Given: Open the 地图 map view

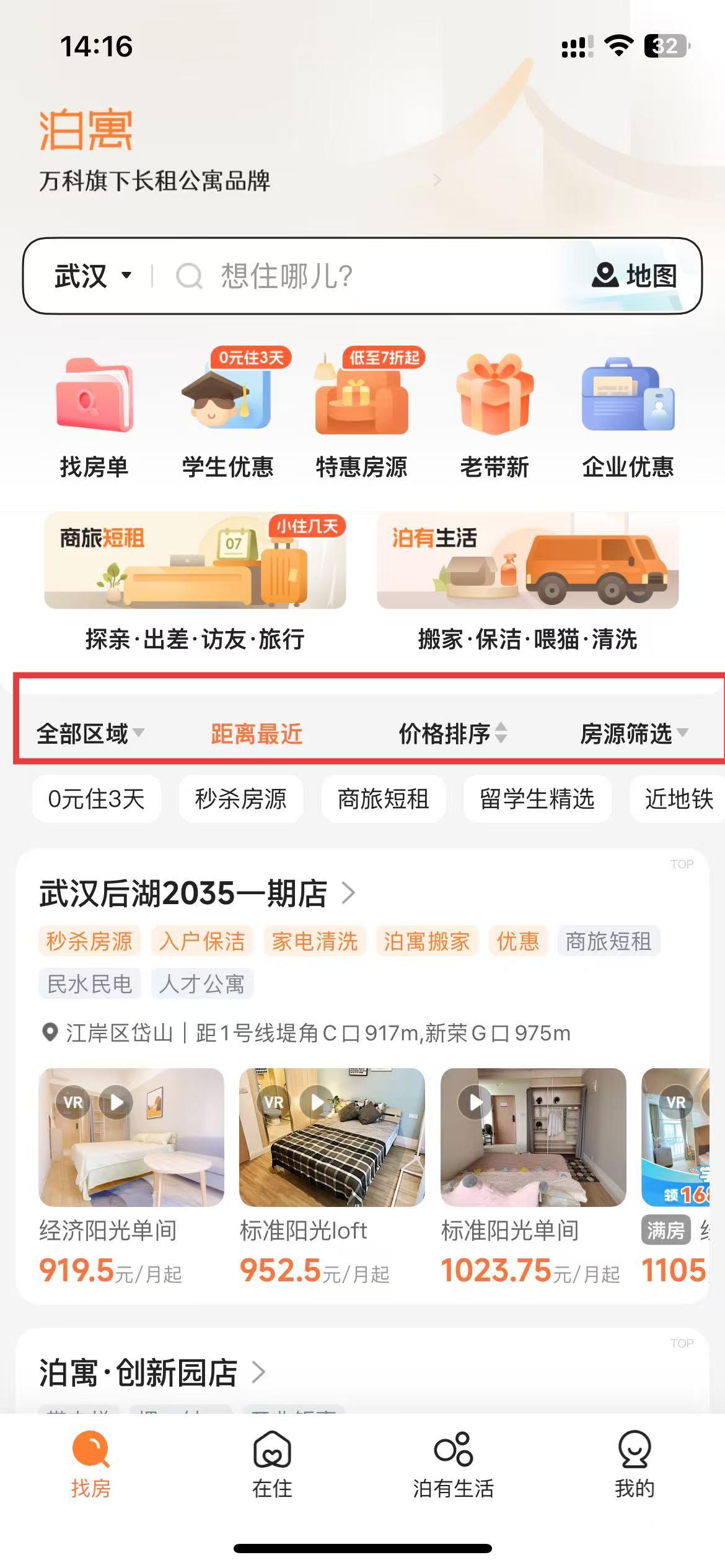Looking at the screenshot, I should click(x=635, y=276).
